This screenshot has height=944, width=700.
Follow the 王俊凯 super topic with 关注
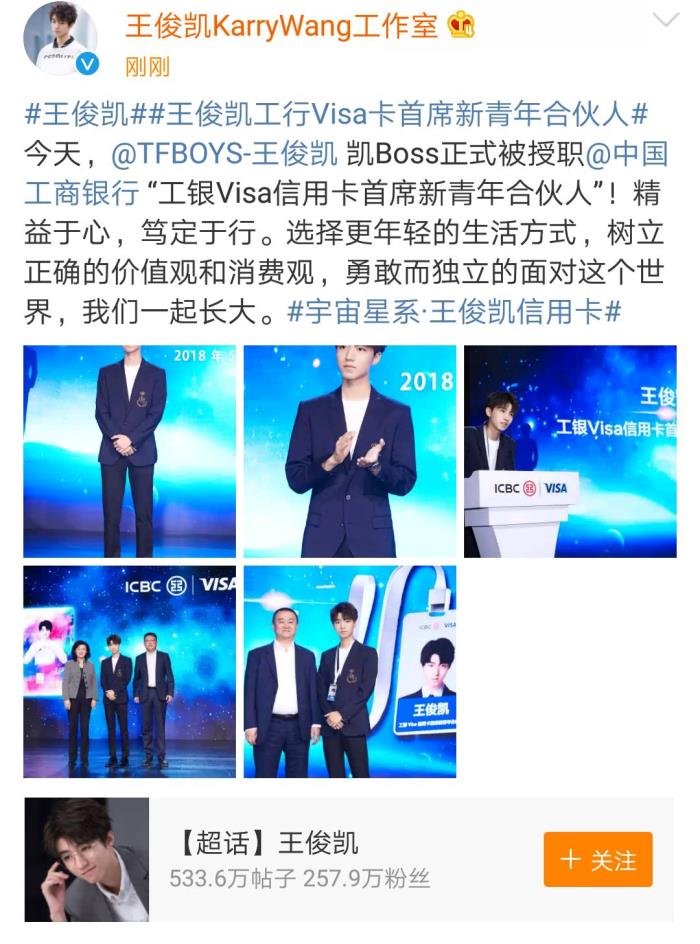(x=598, y=859)
